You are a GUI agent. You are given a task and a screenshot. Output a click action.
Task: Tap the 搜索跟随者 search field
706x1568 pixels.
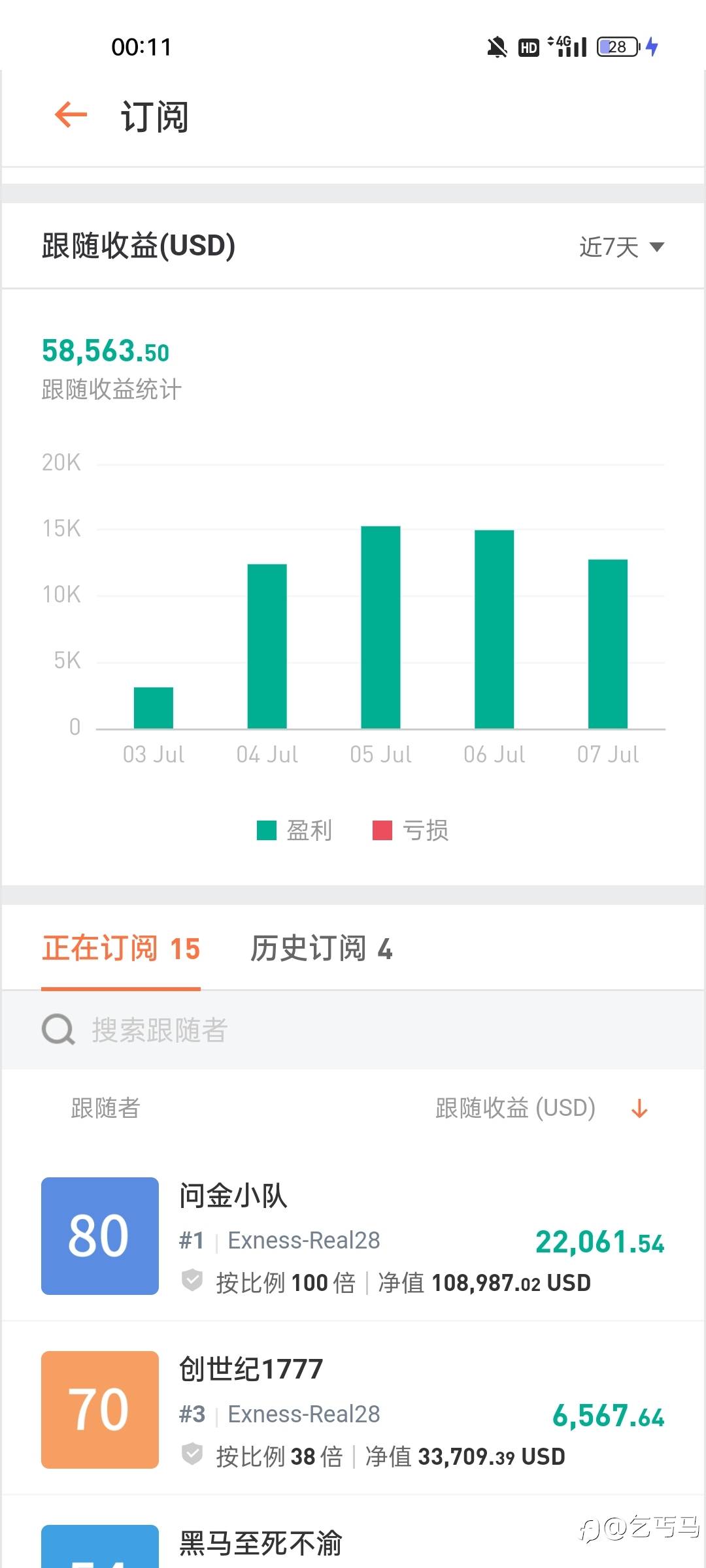click(x=353, y=1030)
